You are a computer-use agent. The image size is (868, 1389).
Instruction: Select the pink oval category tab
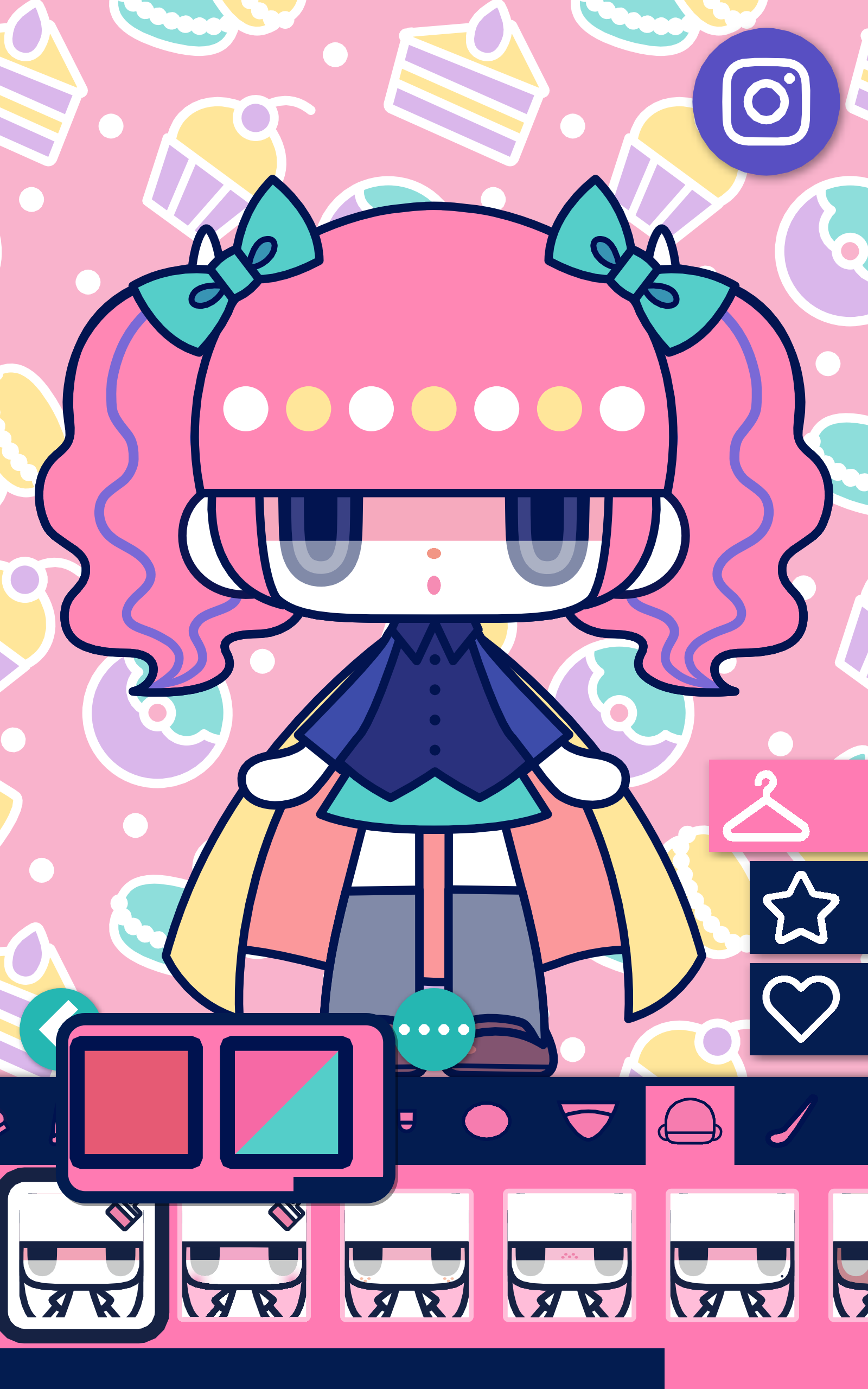point(486,1120)
